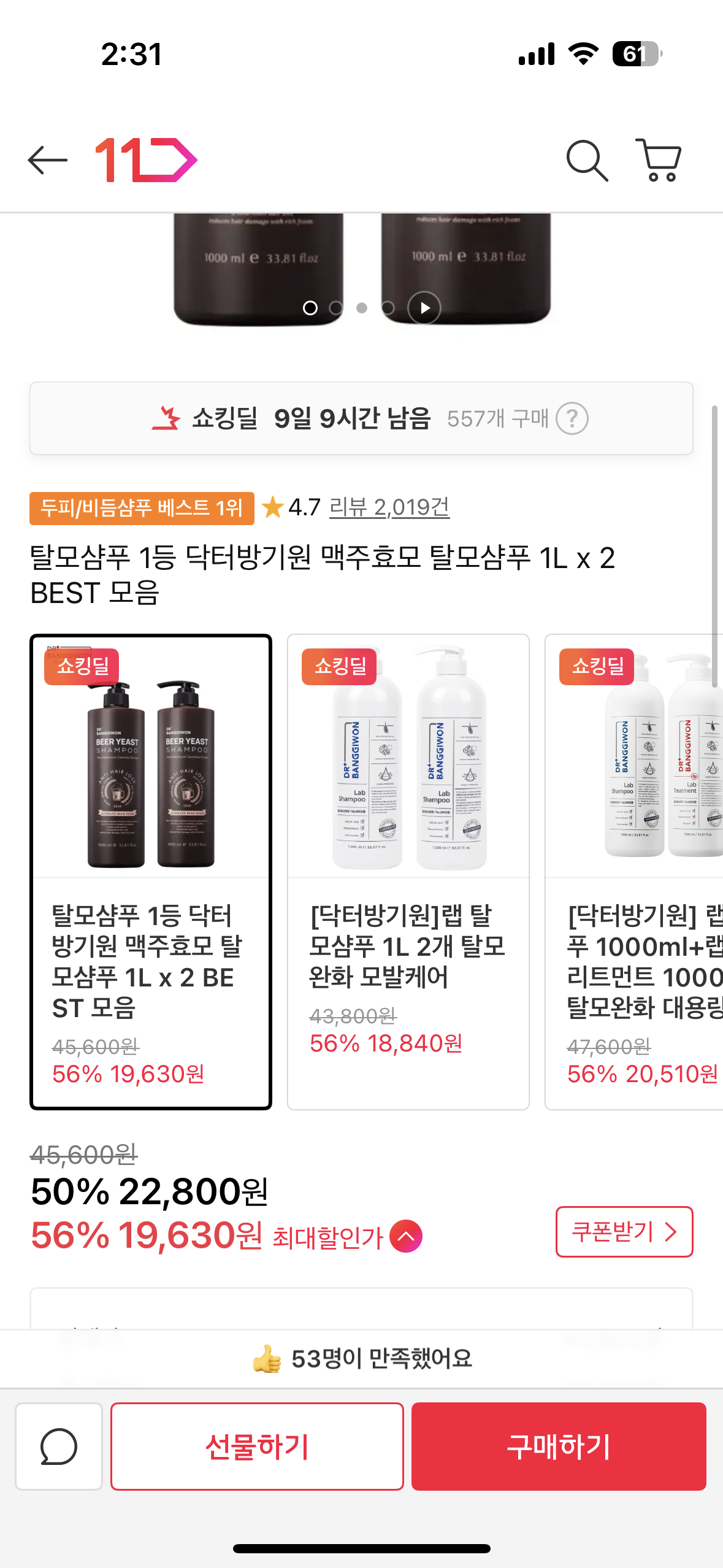Image resolution: width=723 pixels, height=1568 pixels.
Task: Select the 랩 탈모샴푸 1L 2개 card
Action: click(408, 871)
